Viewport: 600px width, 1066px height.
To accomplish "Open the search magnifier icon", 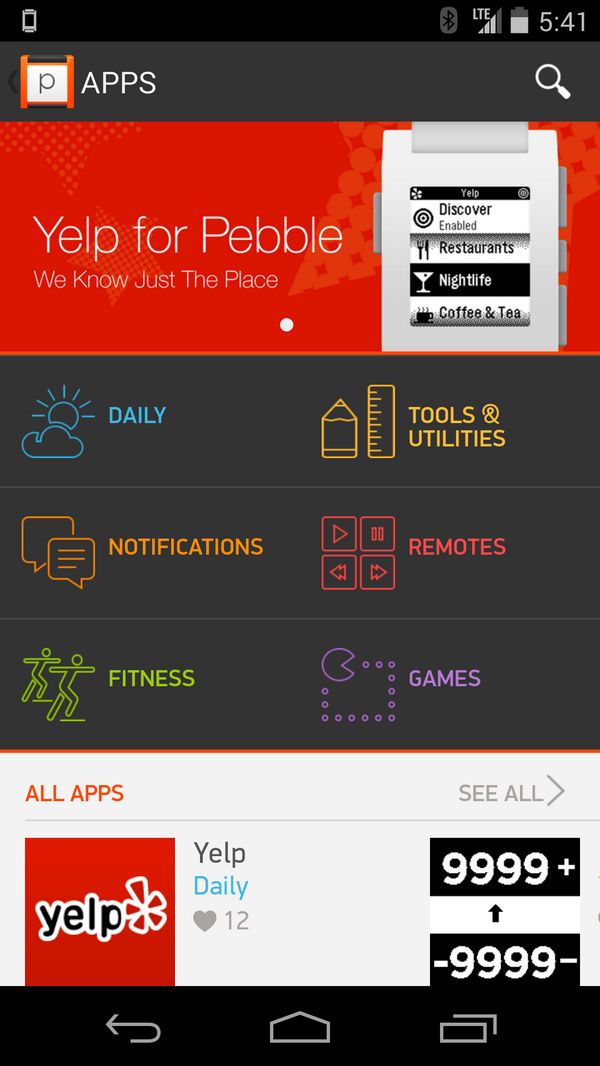I will pyautogui.click(x=552, y=82).
